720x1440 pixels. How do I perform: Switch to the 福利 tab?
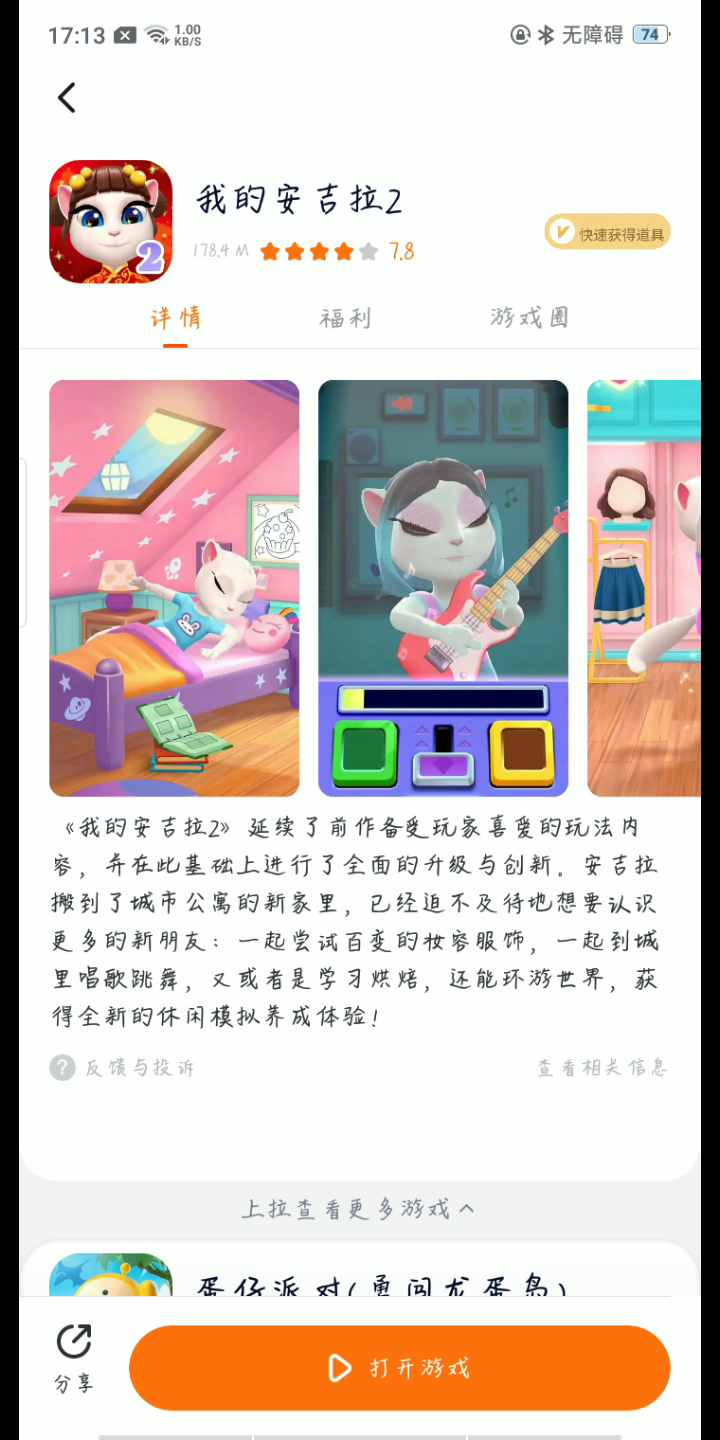click(x=345, y=318)
